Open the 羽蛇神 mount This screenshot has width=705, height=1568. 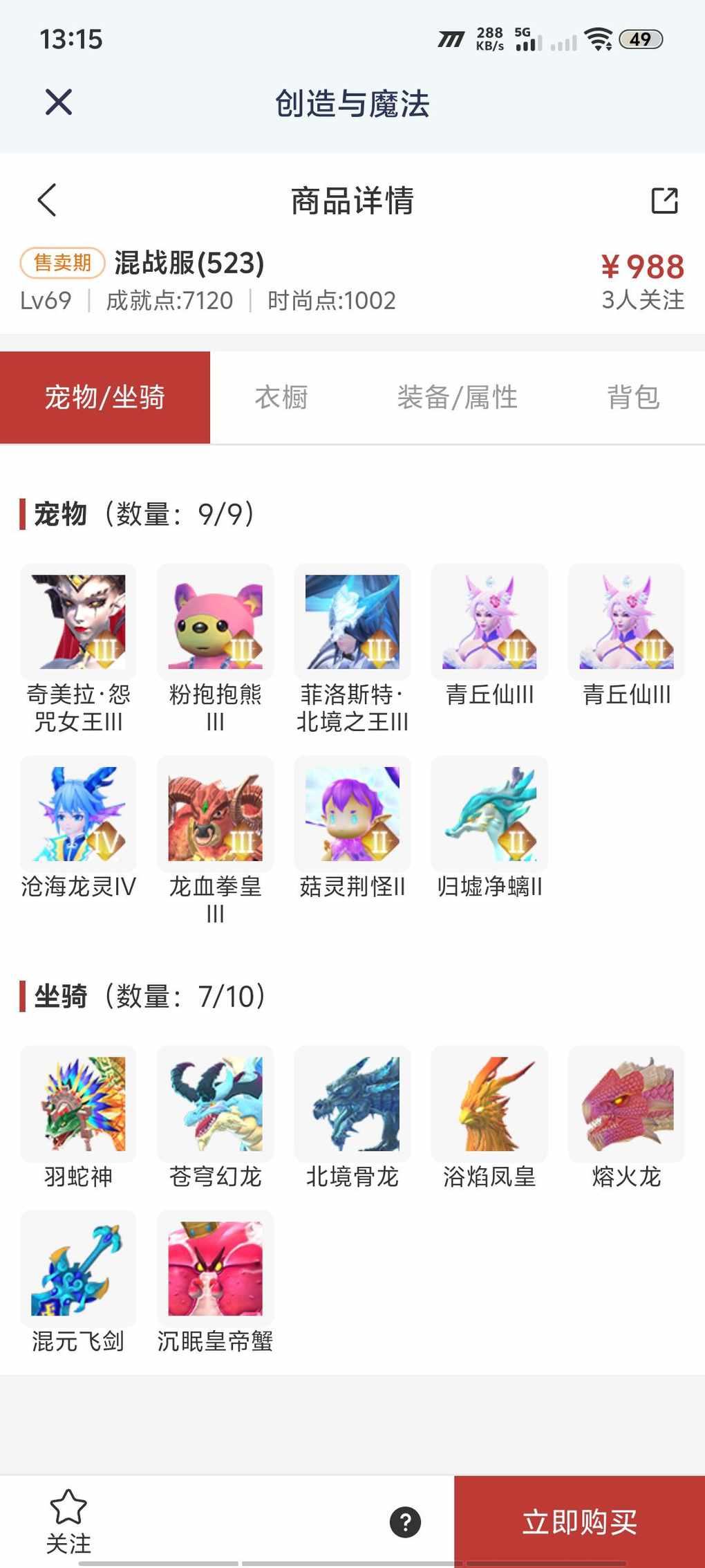[x=78, y=1104]
